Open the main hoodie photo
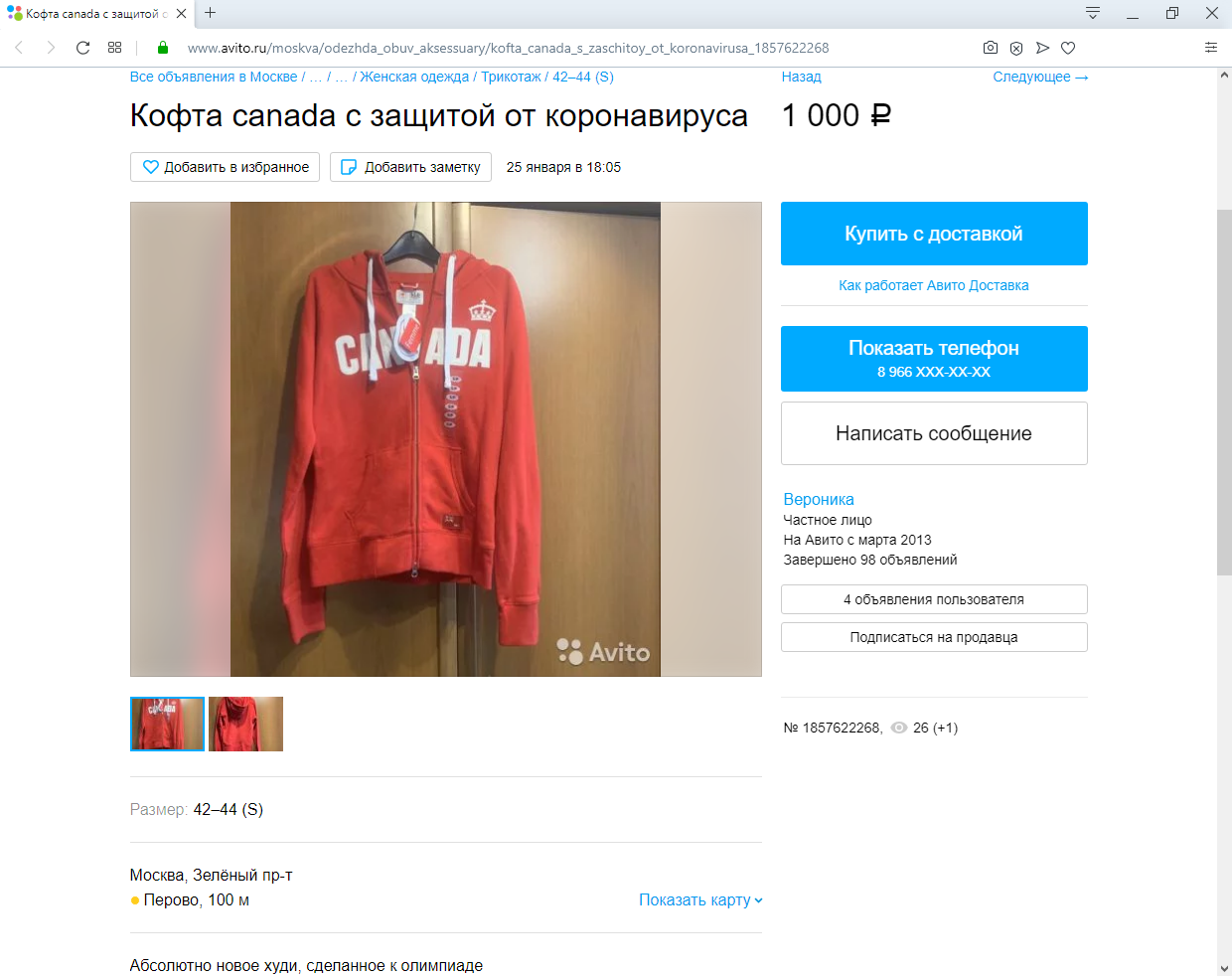The image size is (1232, 976). click(x=445, y=439)
